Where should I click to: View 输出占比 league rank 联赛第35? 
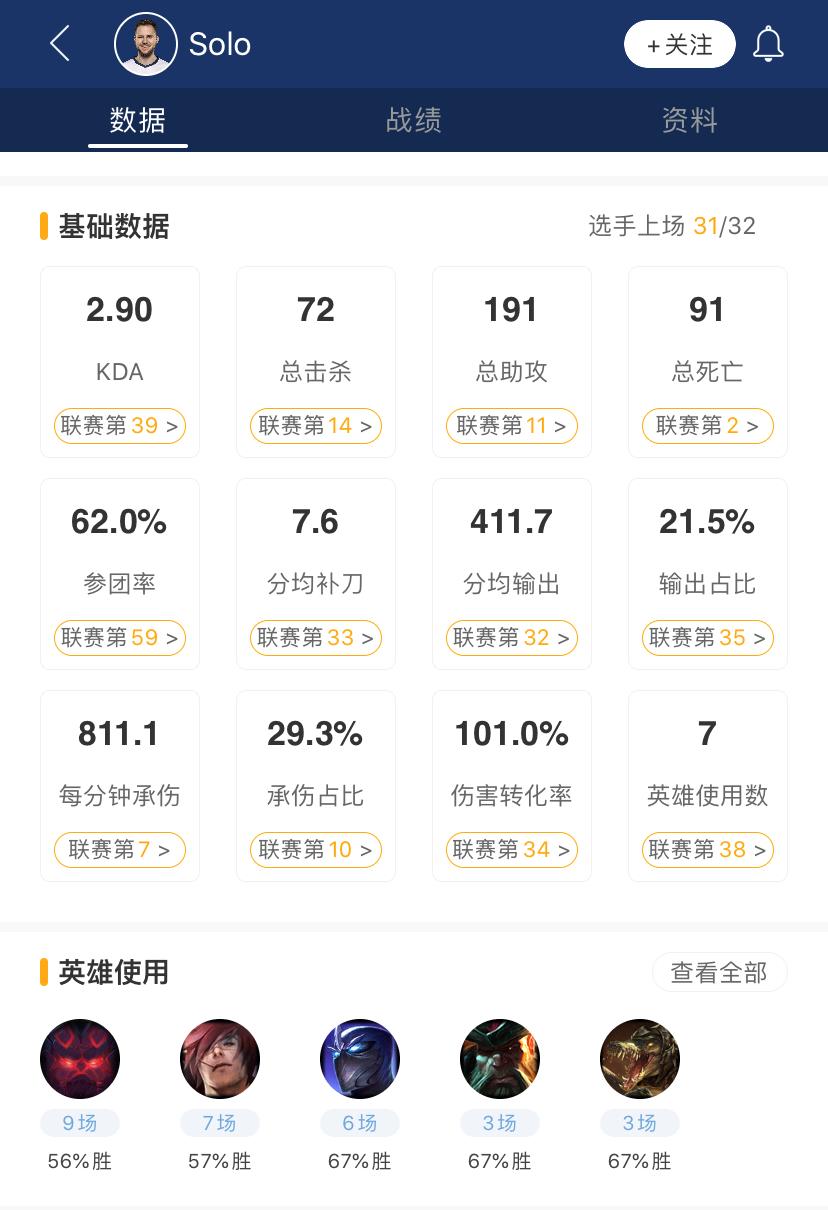(x=707, y=638)
